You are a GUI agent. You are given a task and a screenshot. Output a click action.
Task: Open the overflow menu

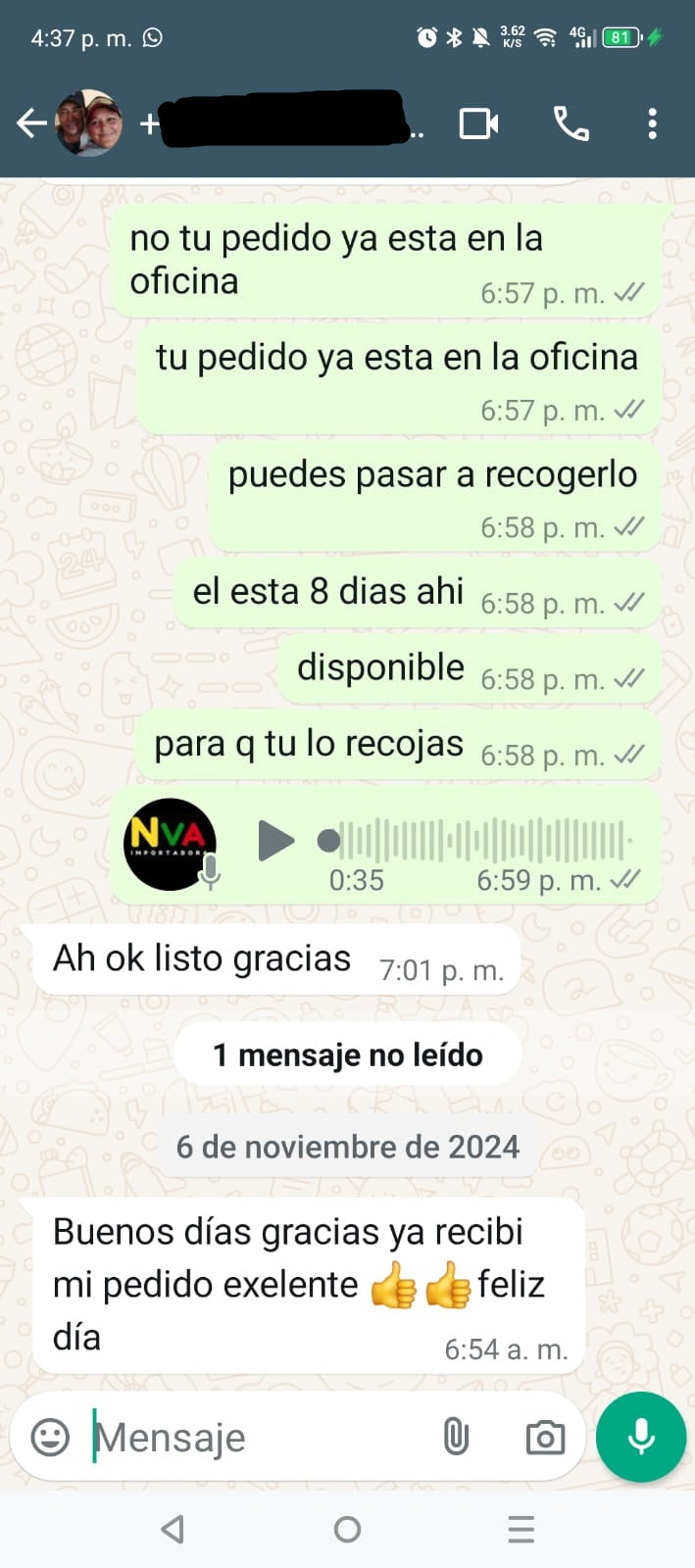point(652,123)
